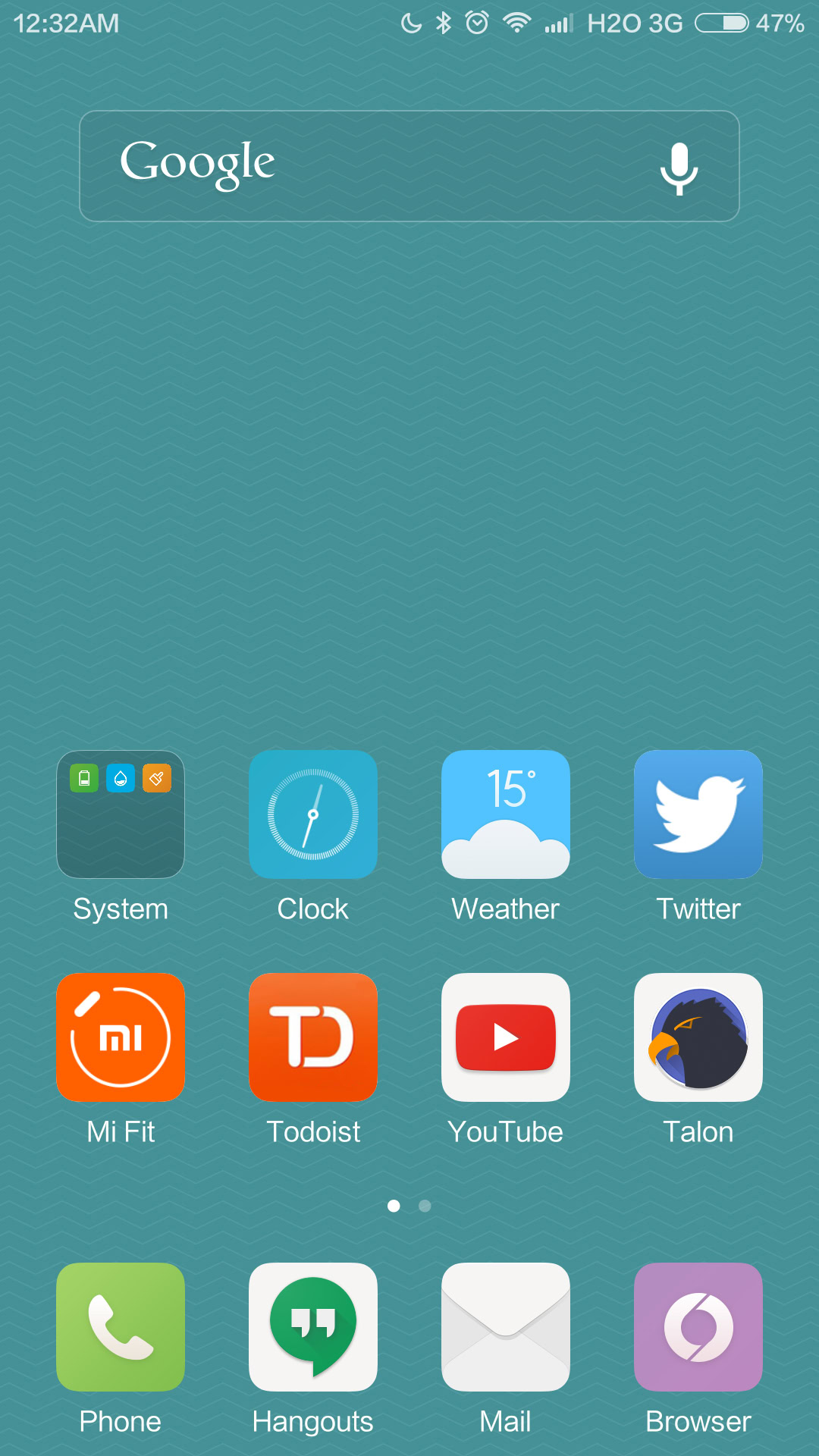The image size is (819, 1456).
Task: Open YouTube
Action: 506,1037
